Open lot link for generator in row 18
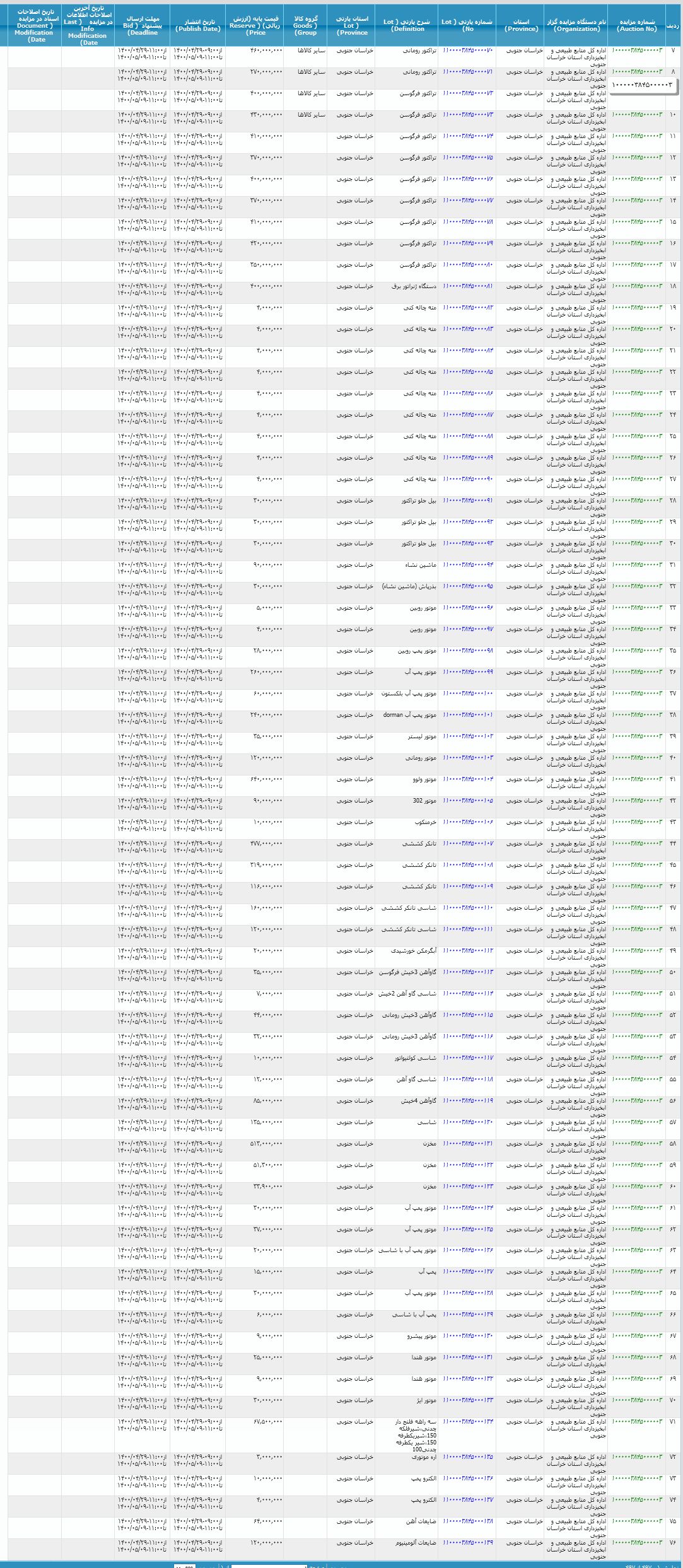Viewport: 683px width, 1568px height. (x=468, y=286)
